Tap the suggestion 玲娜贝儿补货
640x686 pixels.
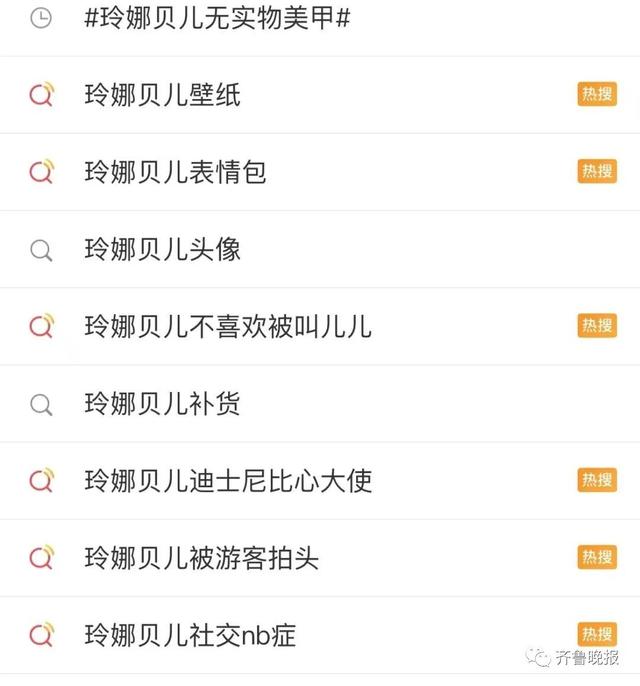(x=163, y=404)
